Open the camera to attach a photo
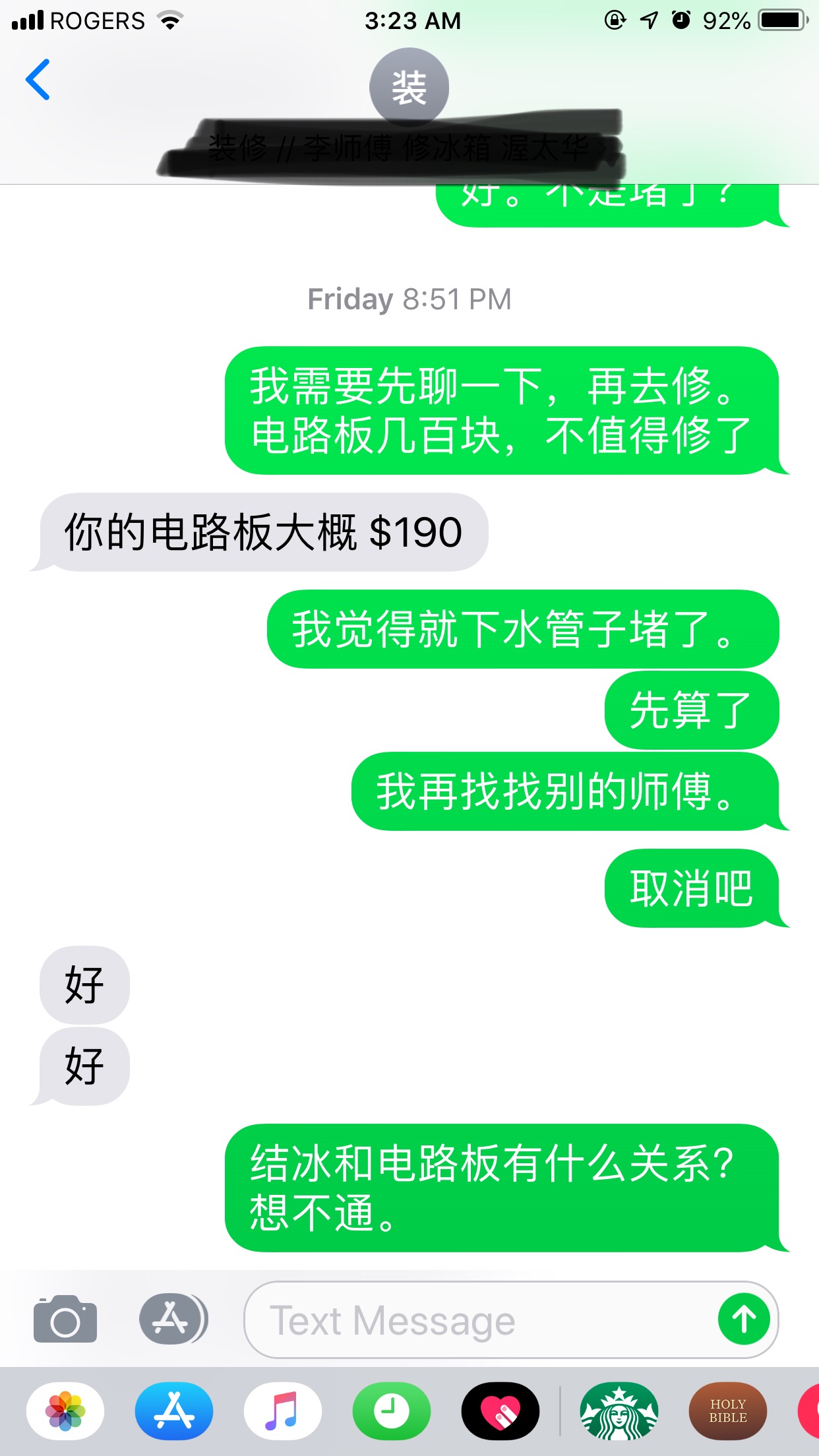The height and width of the screenshot is (1456, 819). point(65,1319)
